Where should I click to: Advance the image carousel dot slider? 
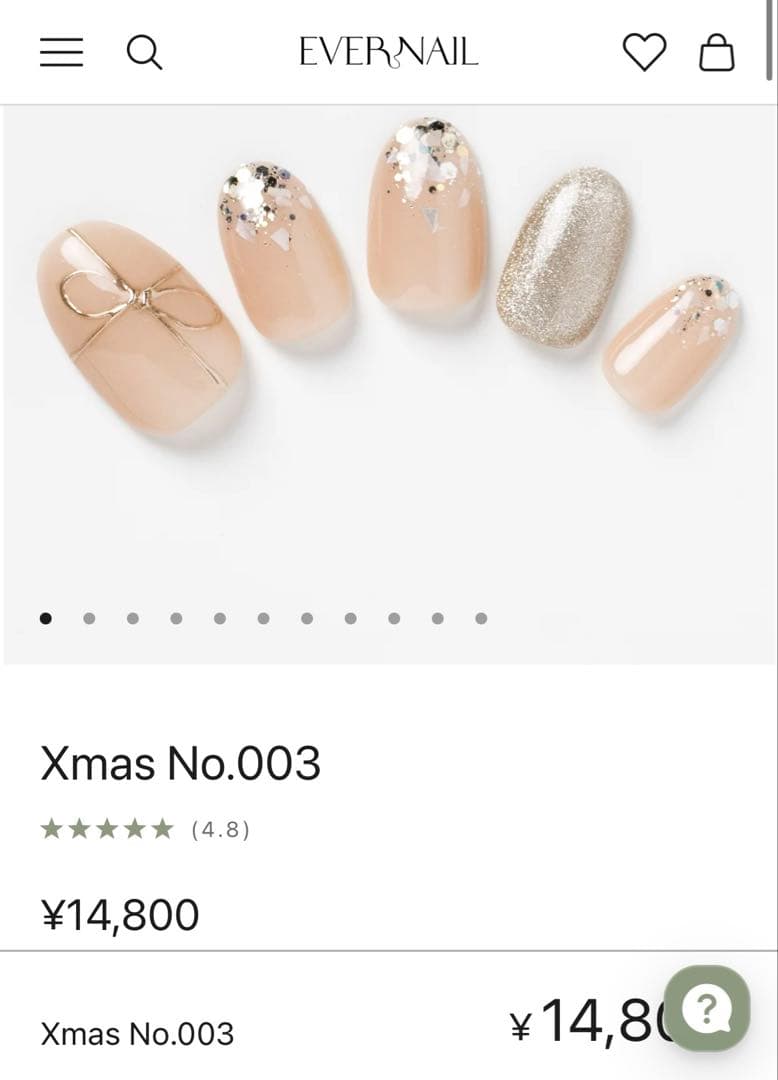click(x=89, y=618)
